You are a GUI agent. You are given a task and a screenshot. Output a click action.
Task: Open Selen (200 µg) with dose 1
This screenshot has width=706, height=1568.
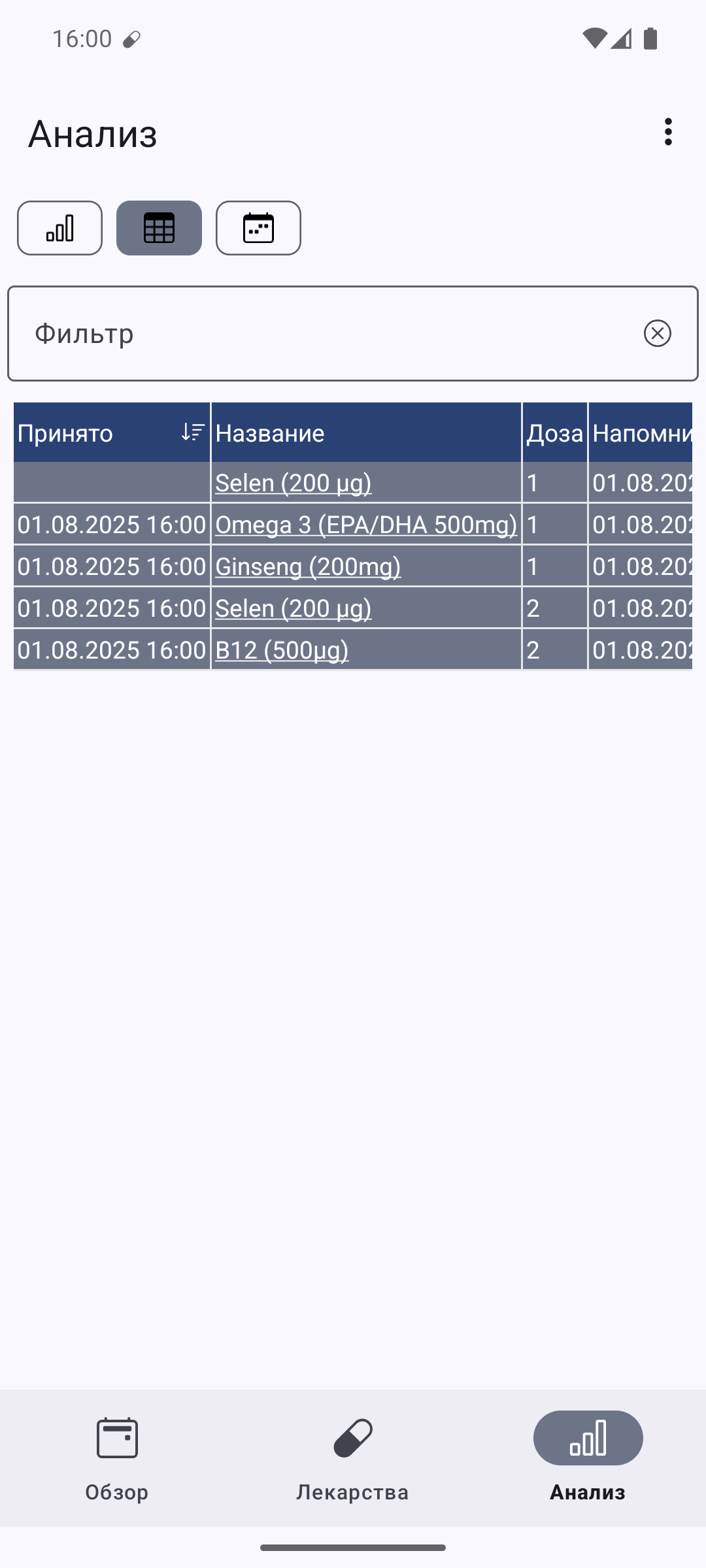(x=293, y=483)
